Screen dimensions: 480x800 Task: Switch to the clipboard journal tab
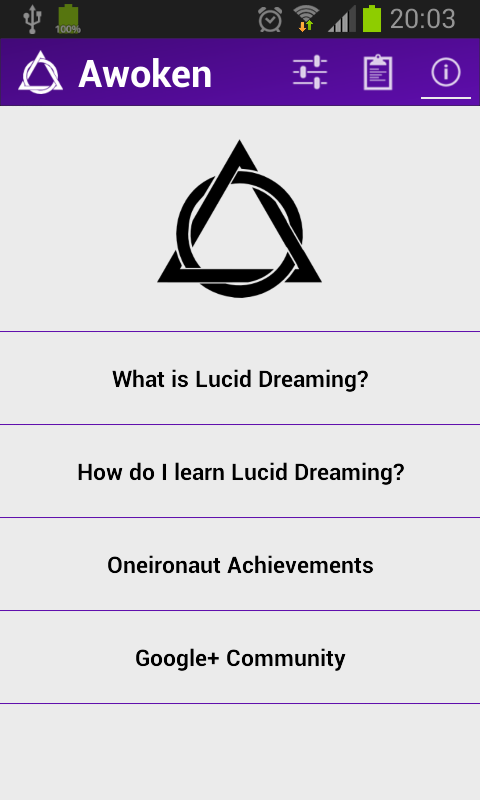[377, 72]
